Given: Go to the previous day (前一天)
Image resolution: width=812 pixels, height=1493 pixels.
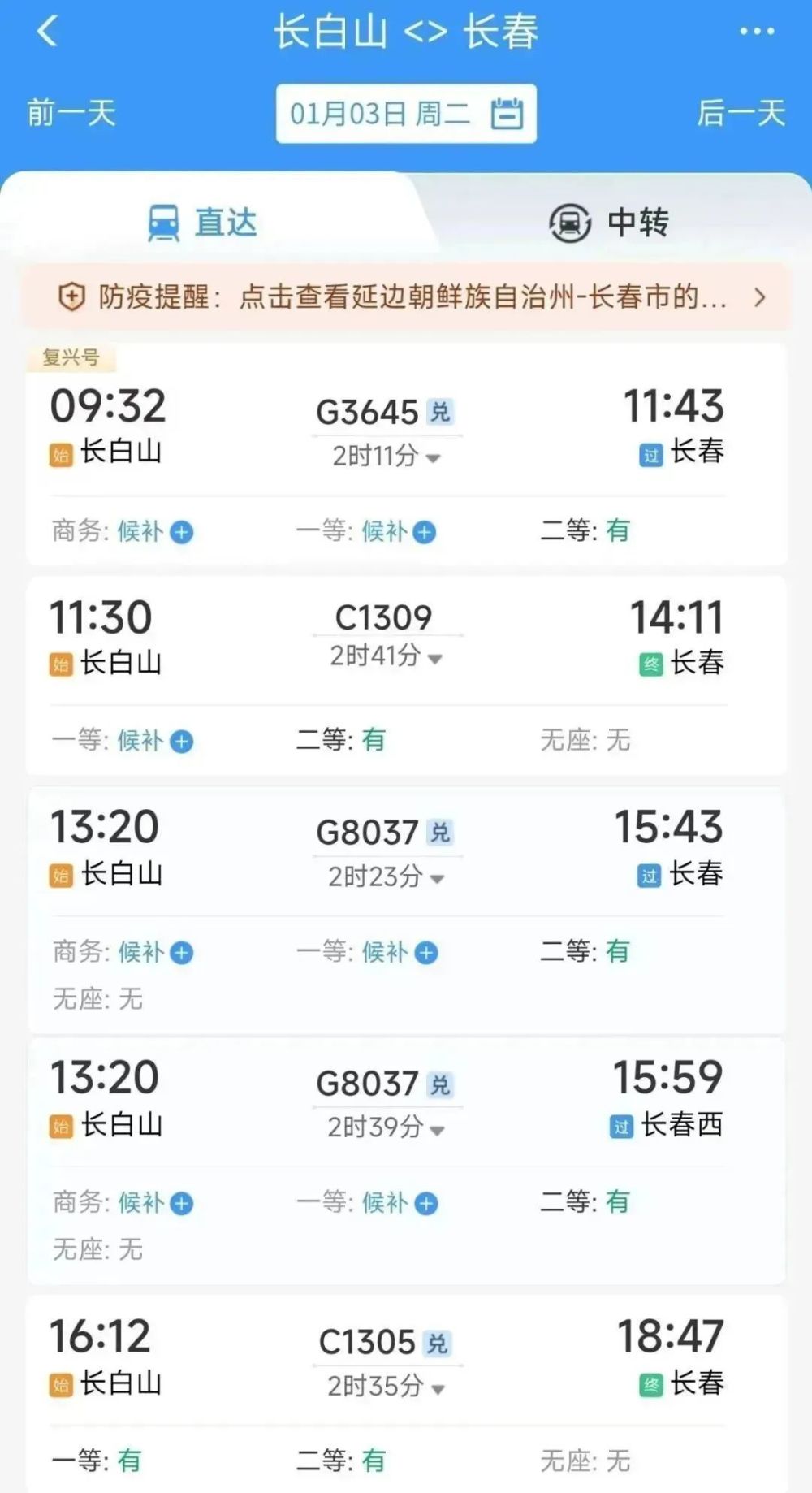Looking at the screenshot, I should [71, 113].
